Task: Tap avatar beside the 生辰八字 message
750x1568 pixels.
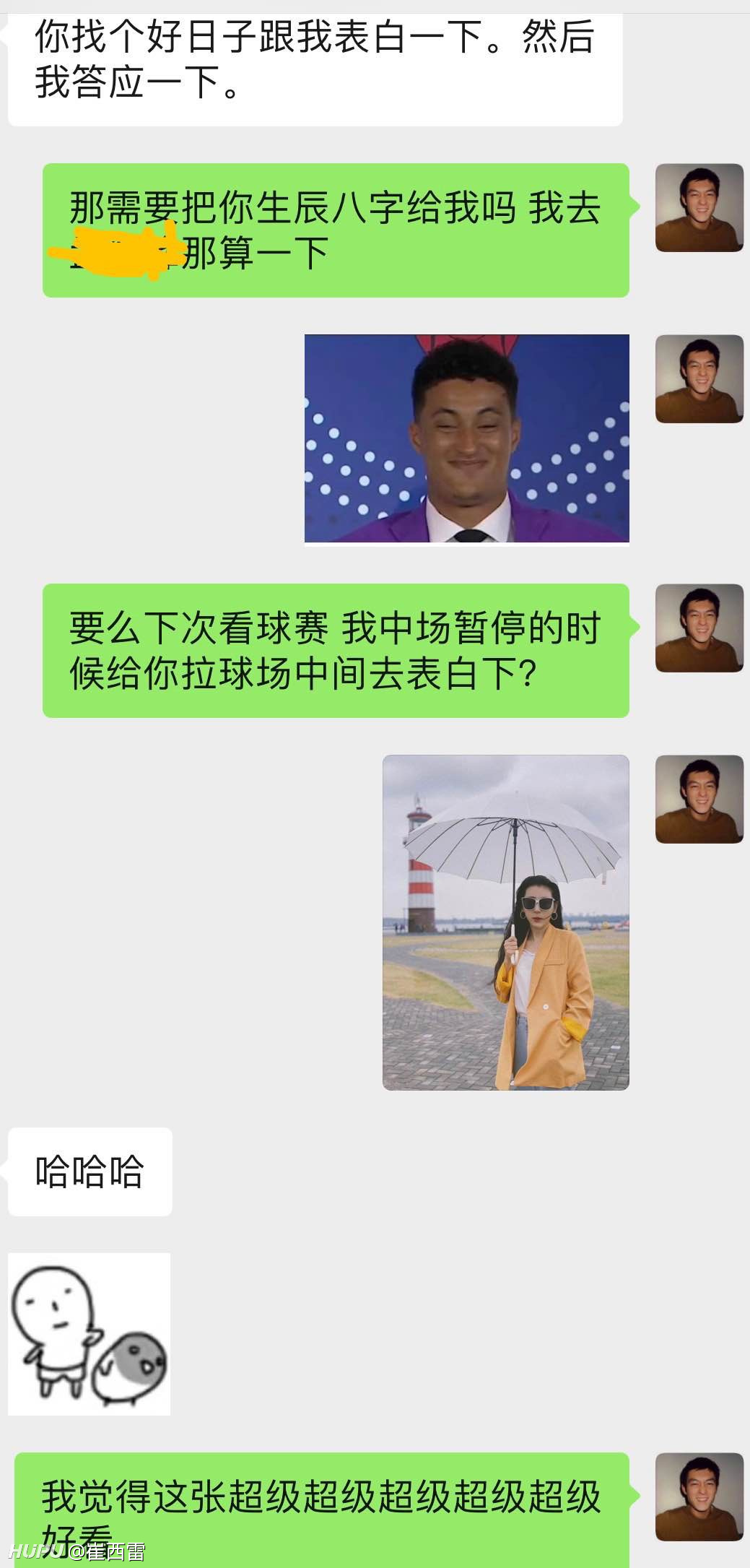Action: pos(699,208)
